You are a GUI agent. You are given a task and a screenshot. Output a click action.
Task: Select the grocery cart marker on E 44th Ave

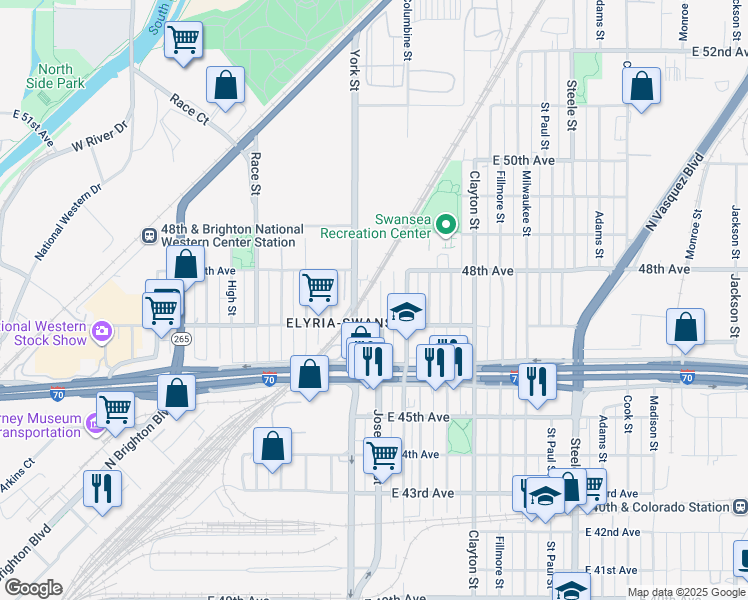pyautogui.click(x=382, y=456)
